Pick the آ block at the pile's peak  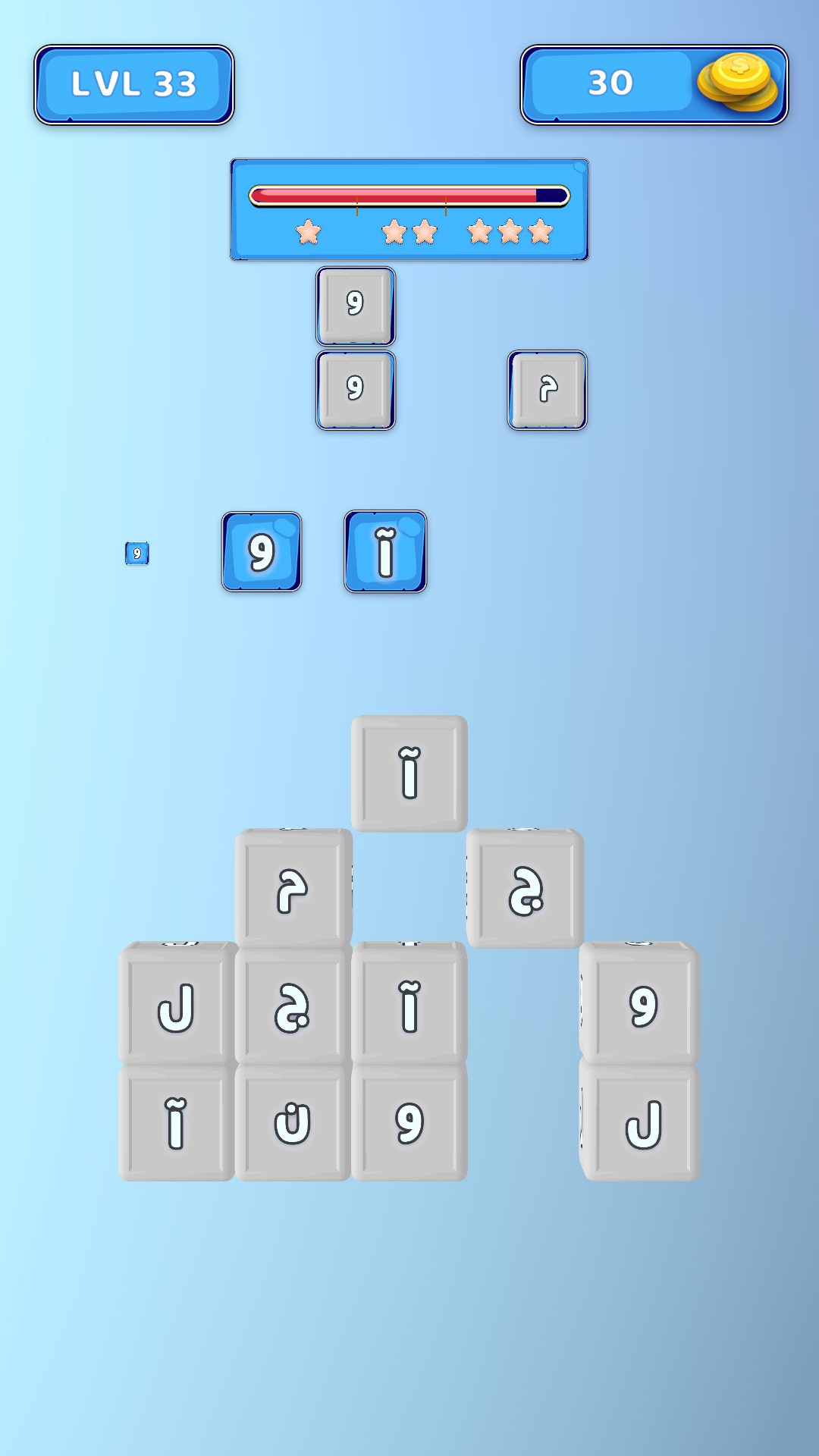[x=409, y=773]
